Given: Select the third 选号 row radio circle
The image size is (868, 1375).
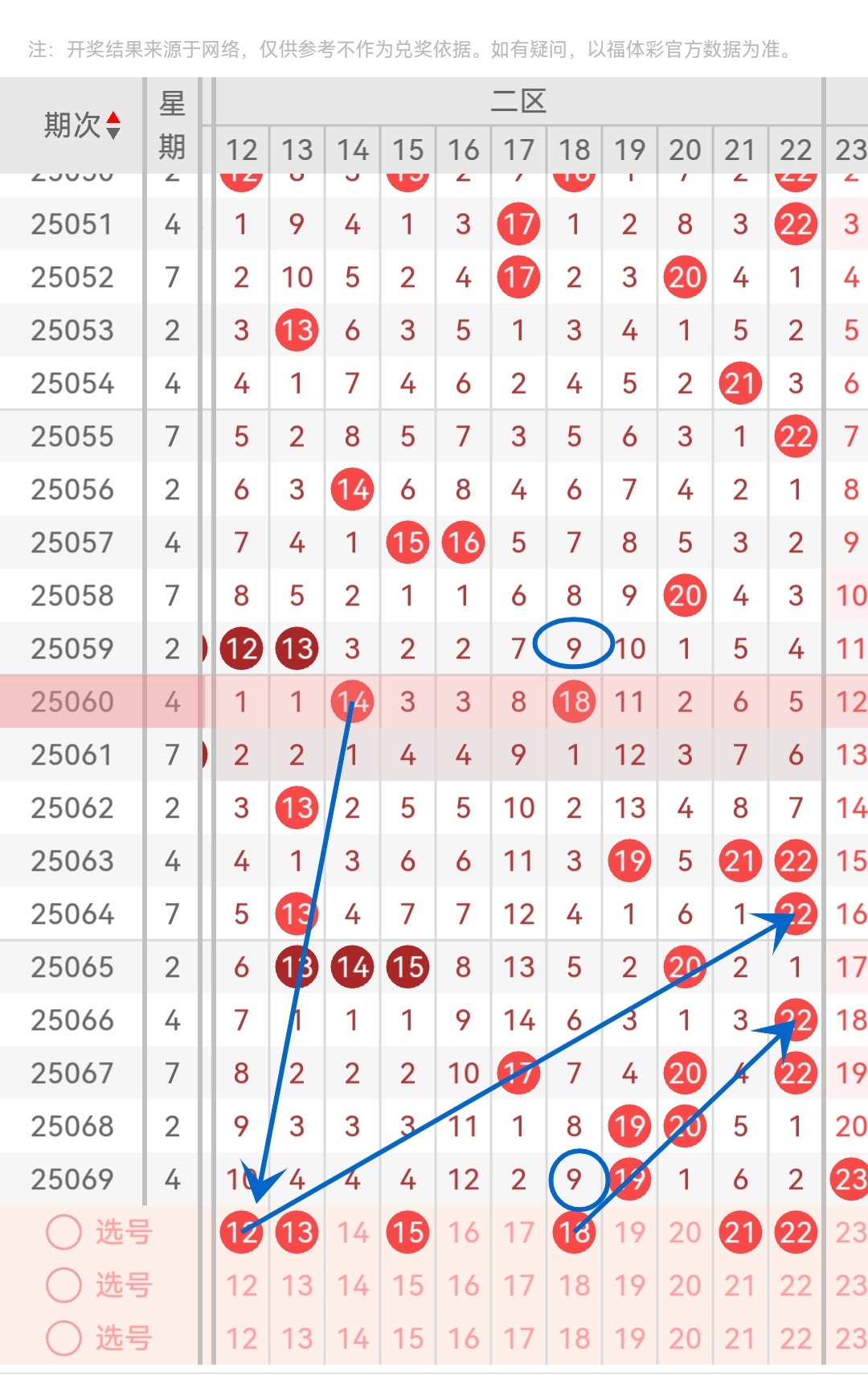Looking at the screenshot, I should point(63,1338).
